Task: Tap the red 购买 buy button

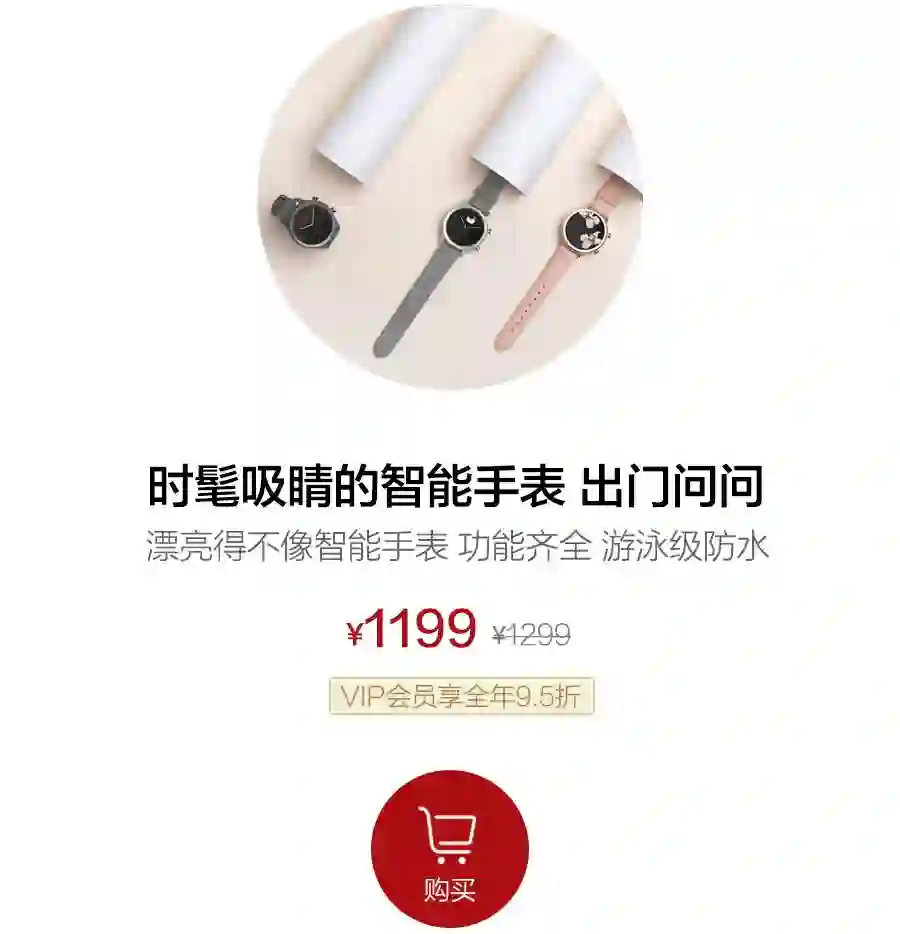Action: [x=449, y=849]
